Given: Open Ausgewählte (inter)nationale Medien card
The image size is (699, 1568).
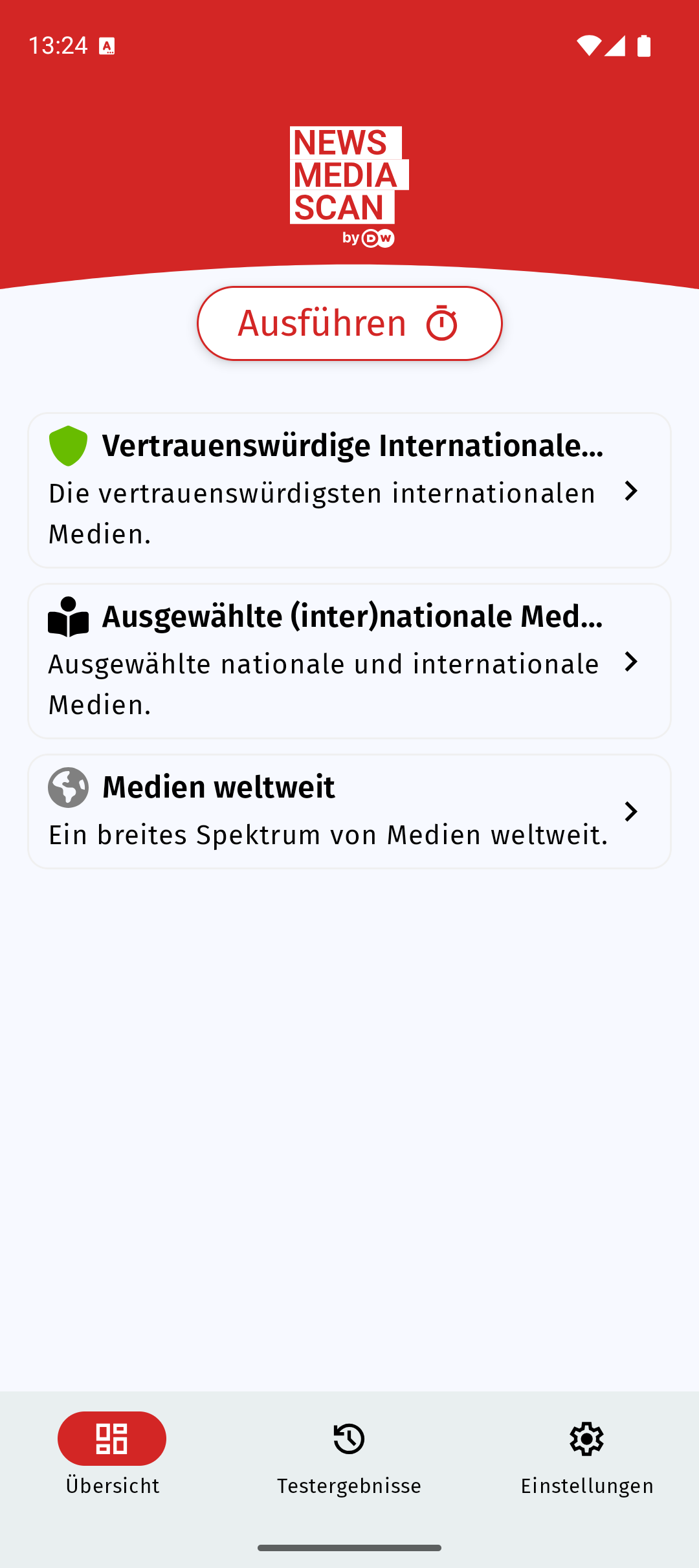Looking at the screenshot, I should [x=349, y=661].
